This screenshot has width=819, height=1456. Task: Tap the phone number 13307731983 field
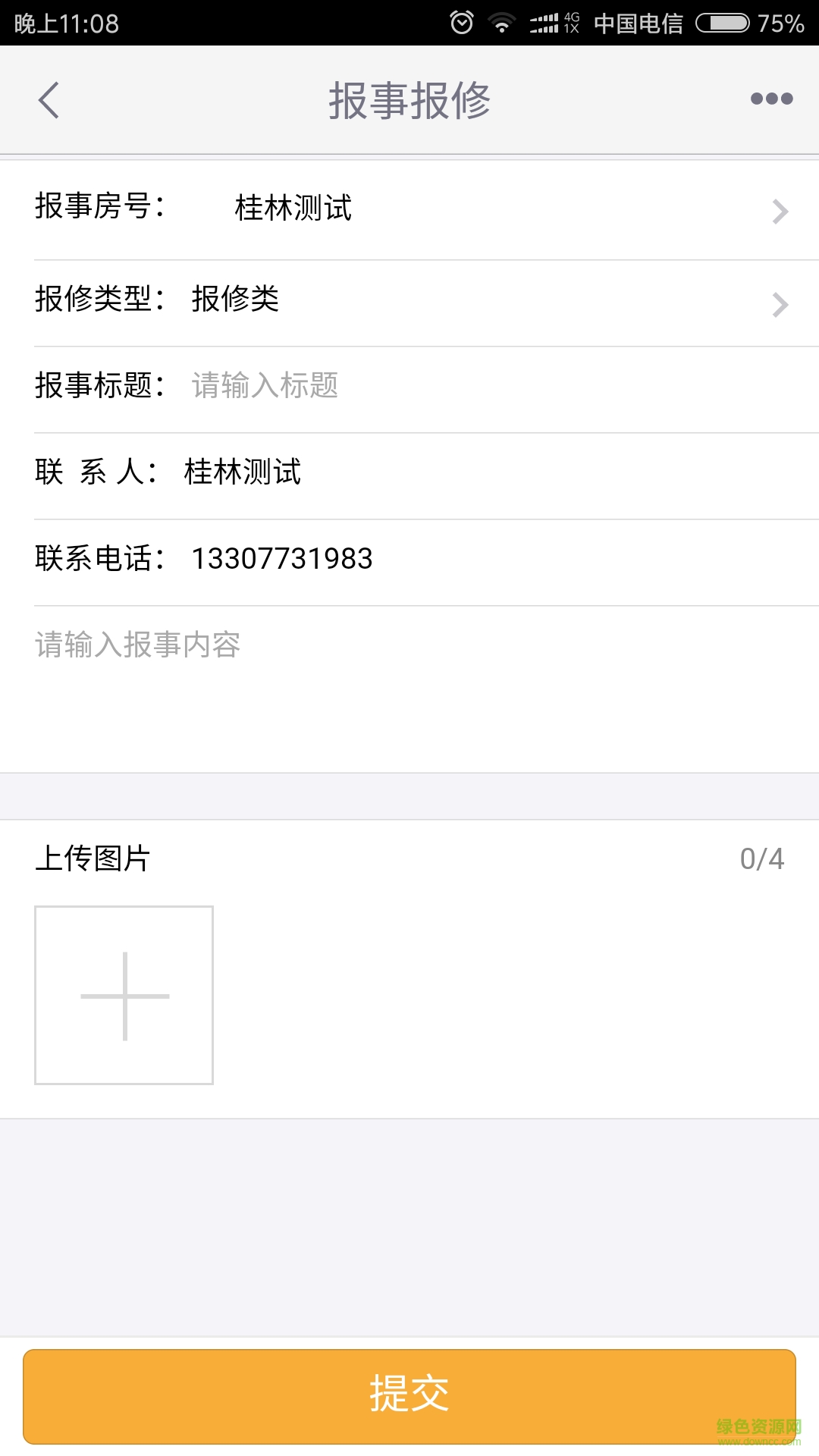[281, 559]
